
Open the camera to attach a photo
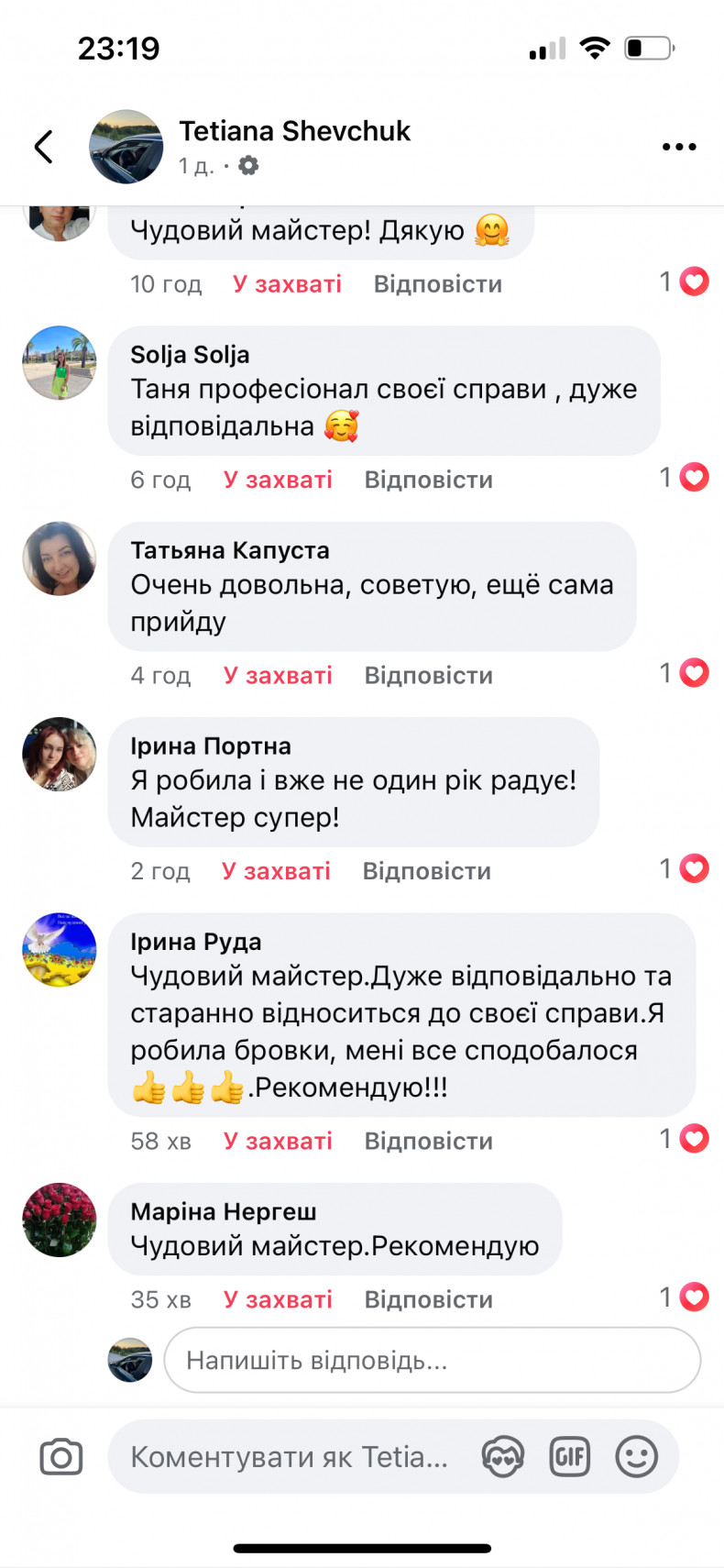click(x=61, y=1457)
